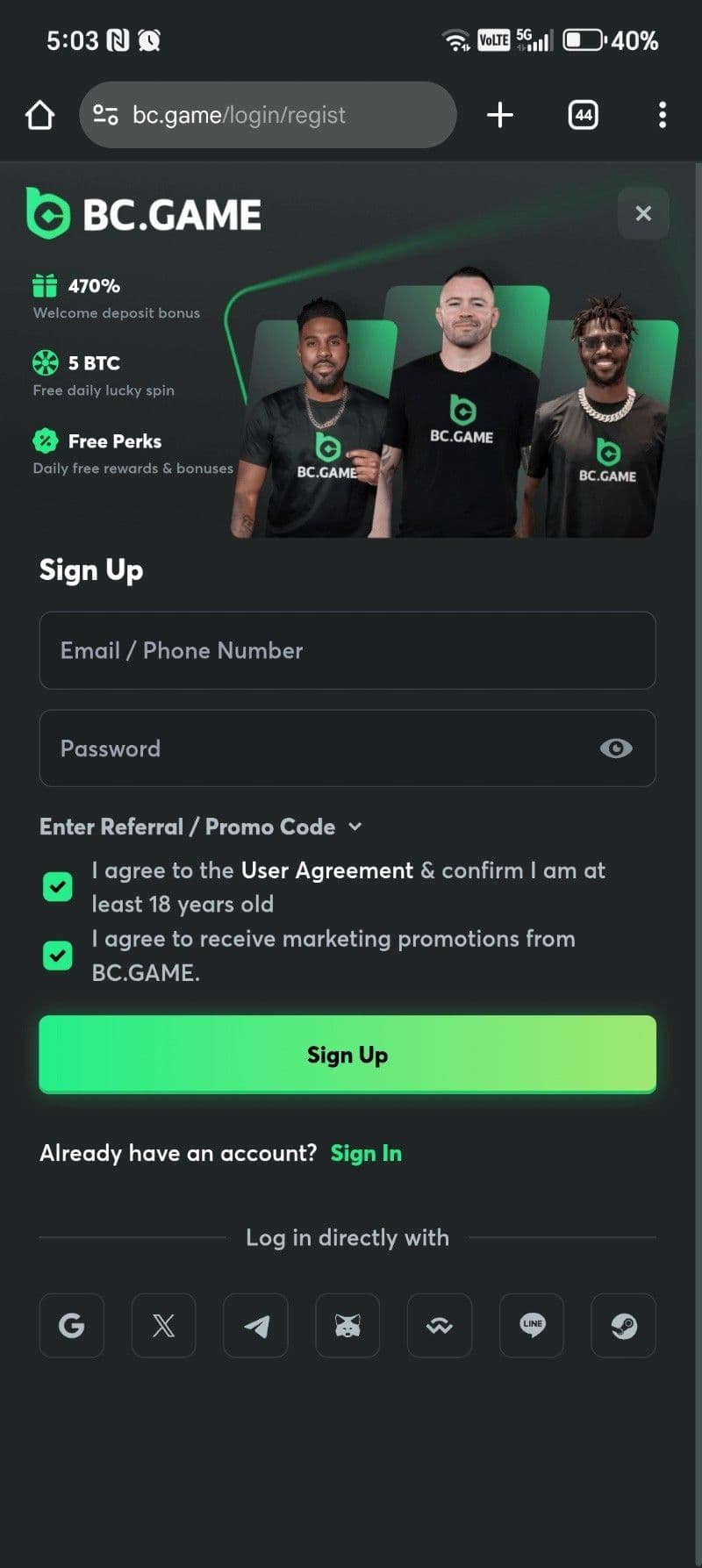Viewport: 702px width, 1568px height.
Task: Expand Enter Referral / Promo Code
Action: pyautogui.click(x=201, y=827)
